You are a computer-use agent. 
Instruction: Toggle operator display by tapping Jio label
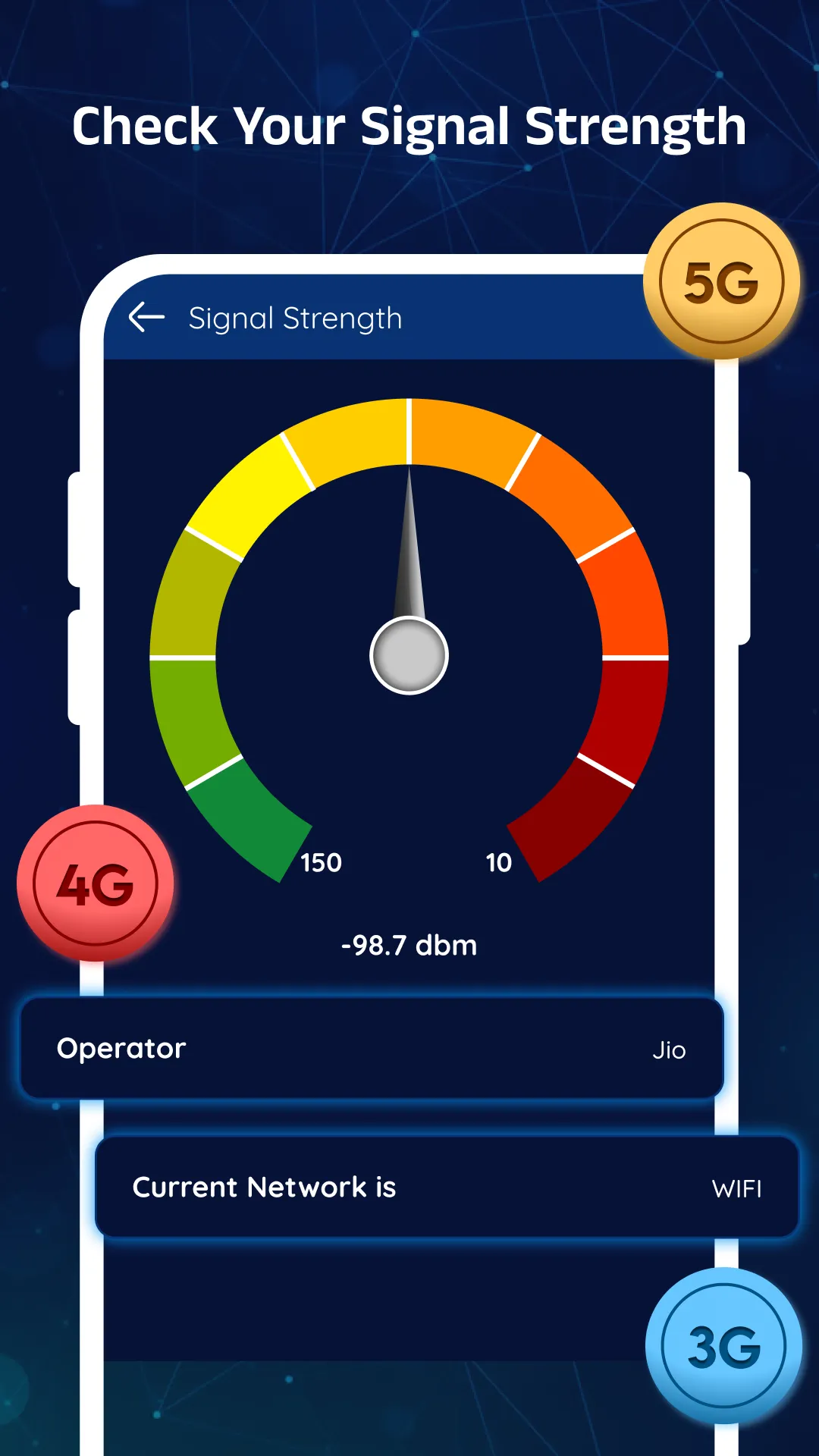click(670, 1050)
